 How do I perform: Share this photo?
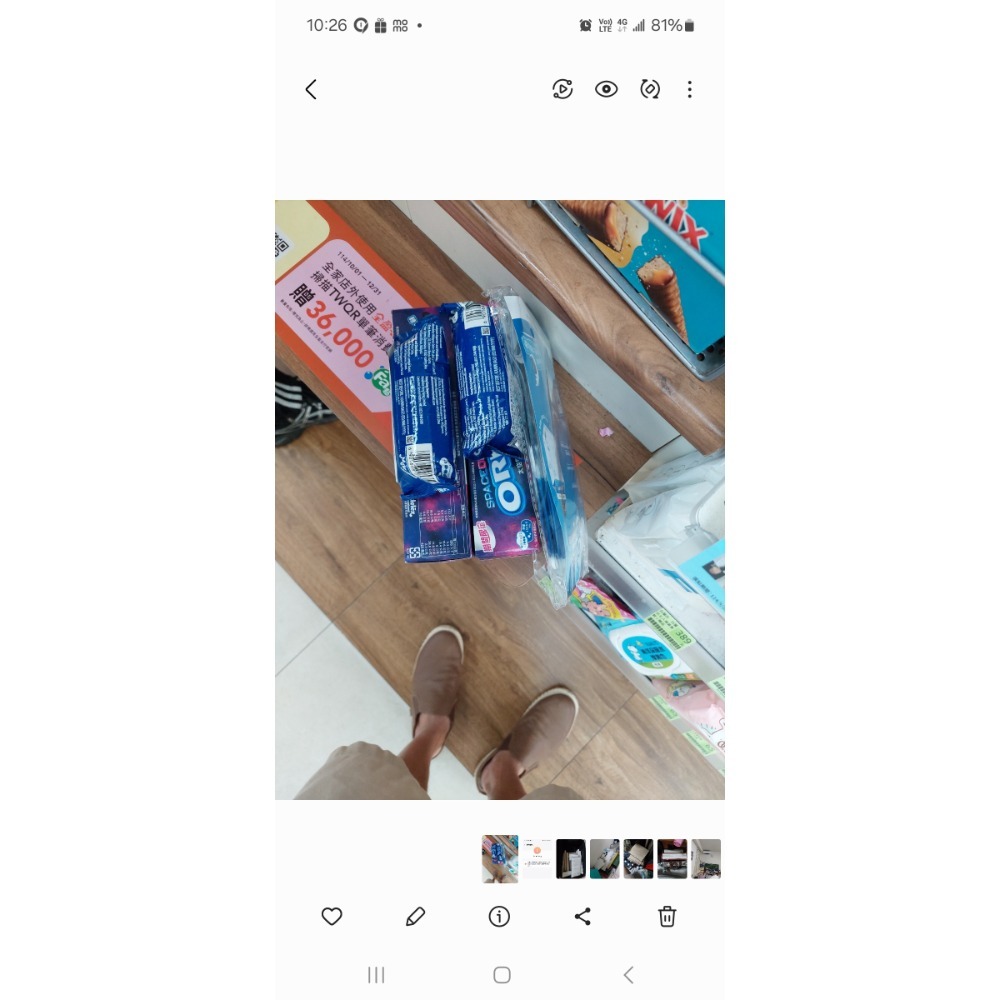[x=583, y=916]
